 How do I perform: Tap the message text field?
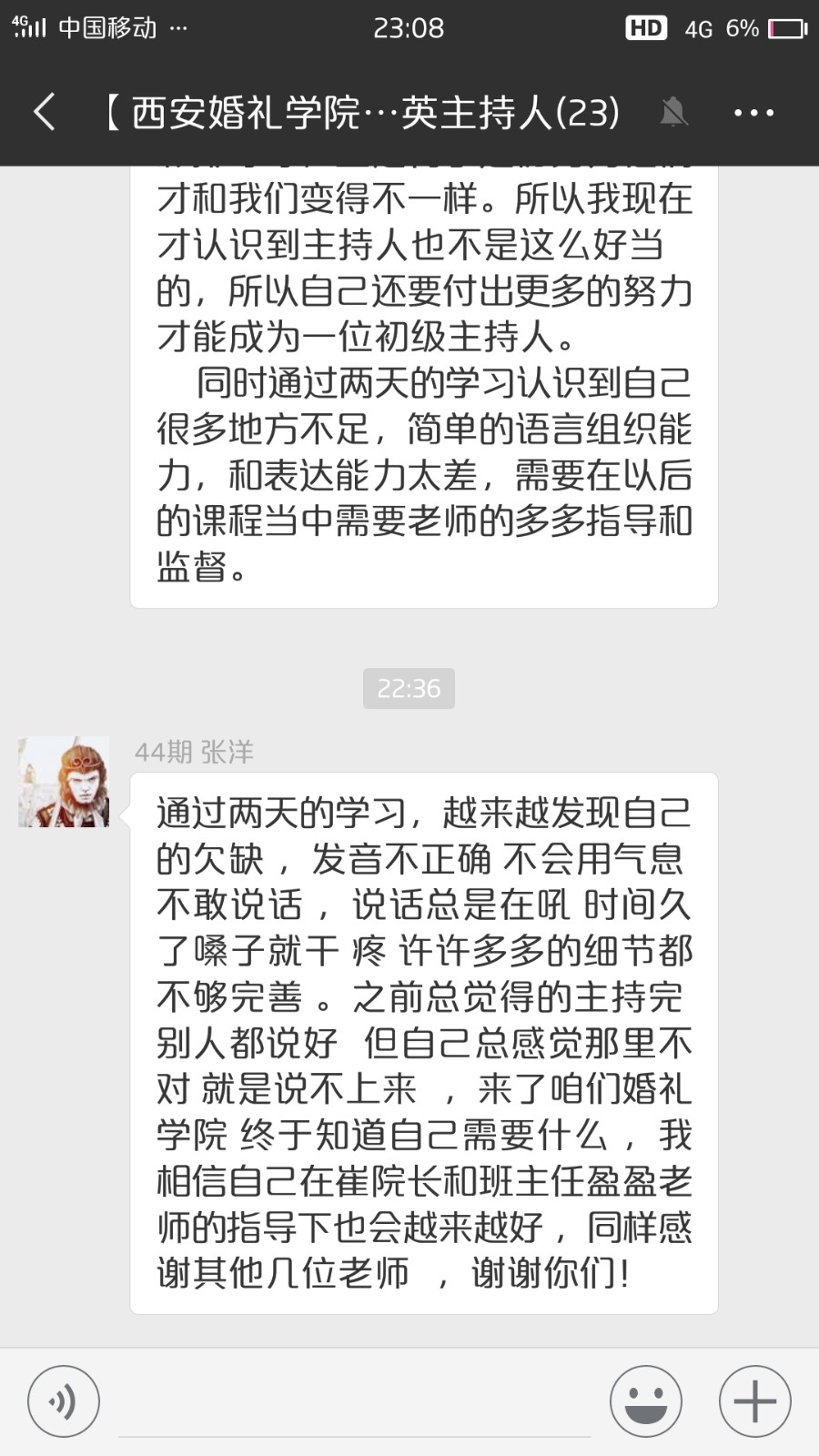(355, 1406)
